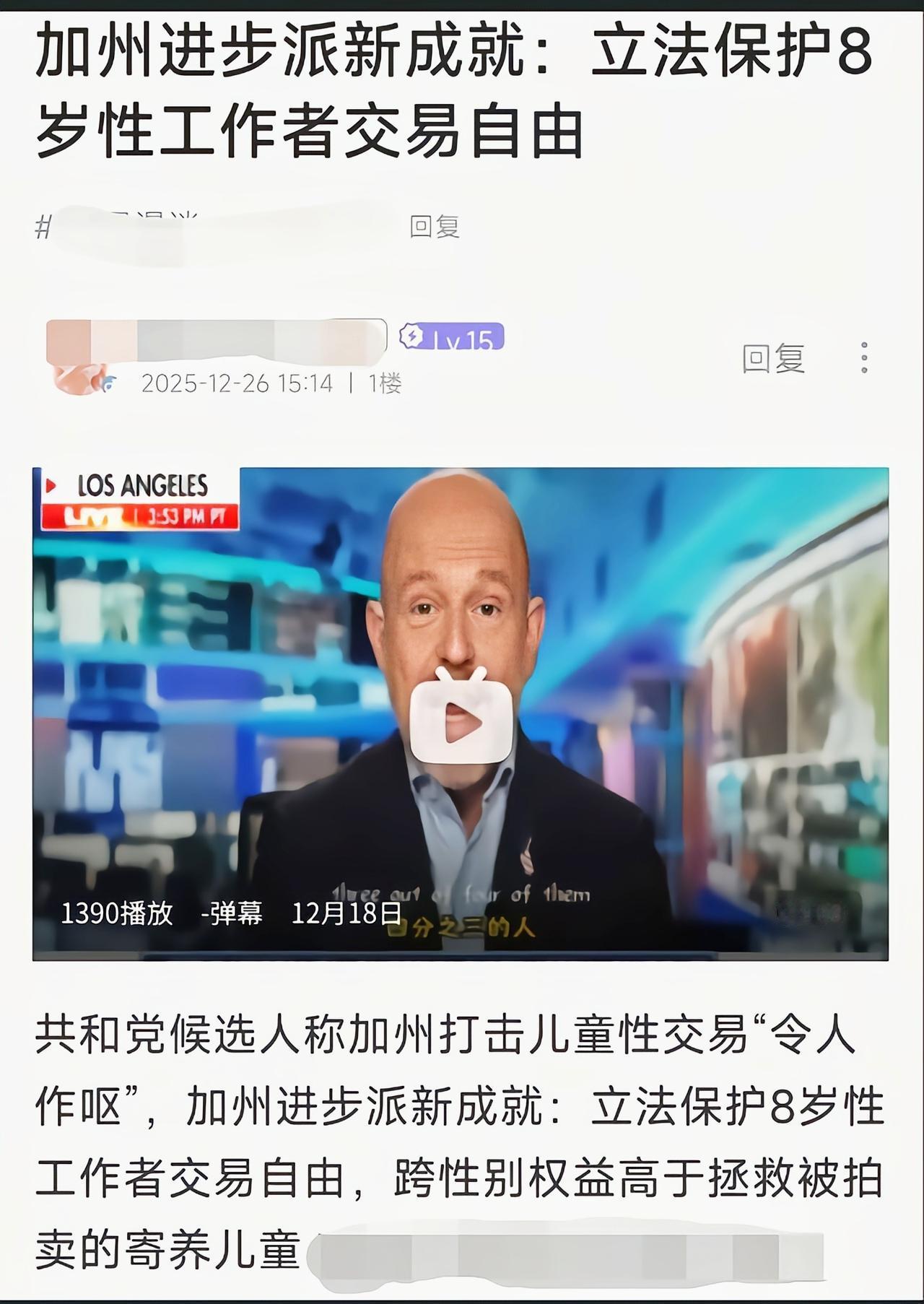Click the 1390播放 view count
The width and height of the screenshot is (924, 1304).
tap(115, 914)
